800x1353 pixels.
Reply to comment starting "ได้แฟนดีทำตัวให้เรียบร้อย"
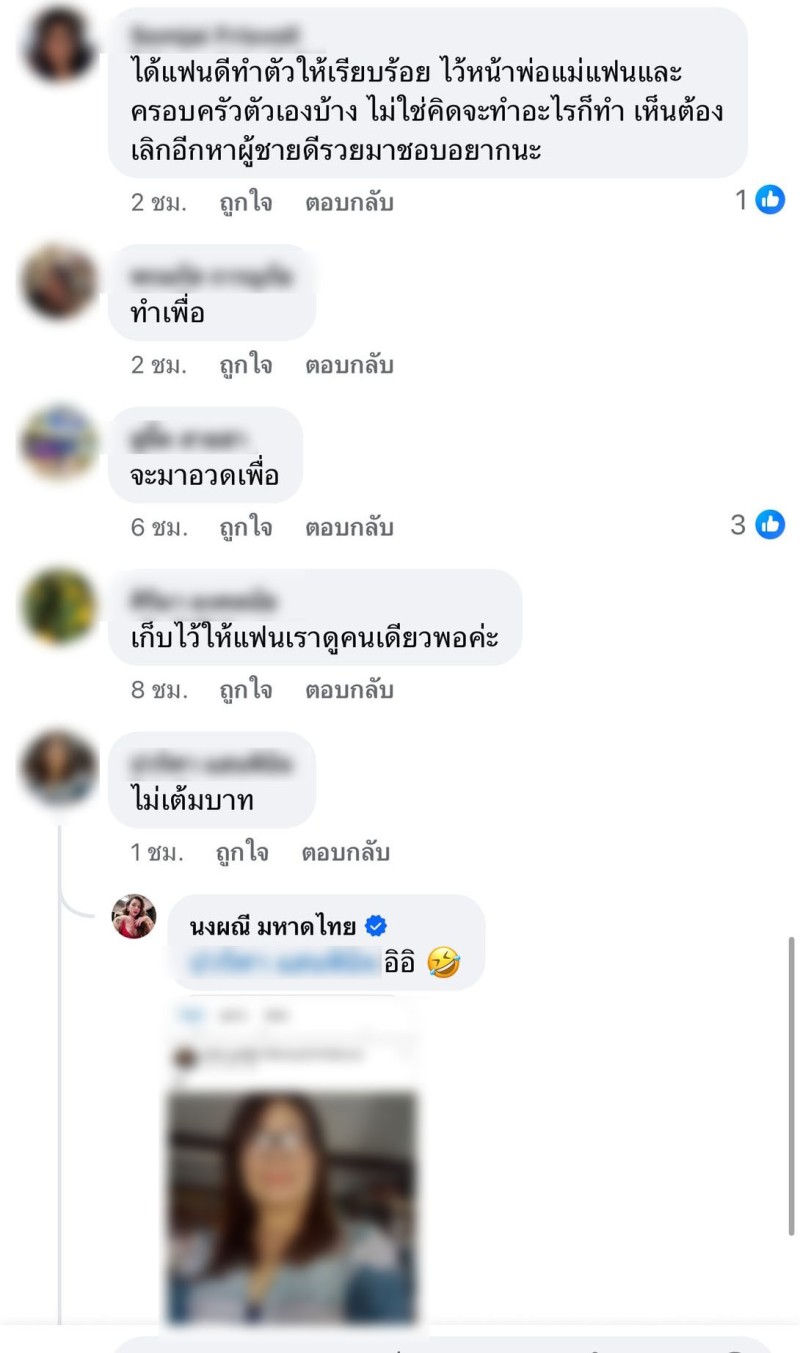pos(349,202)
